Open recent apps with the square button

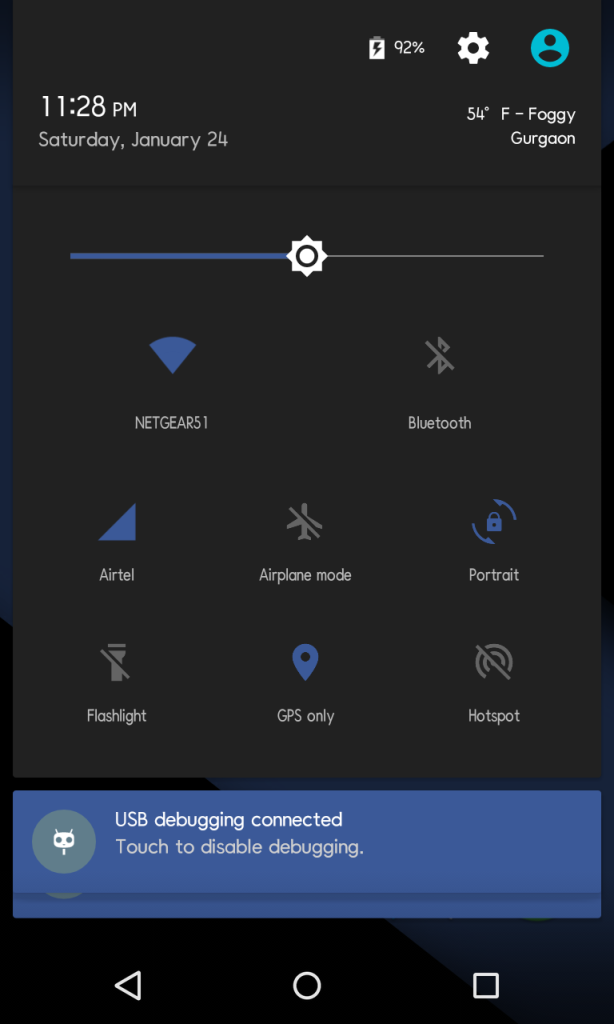tap(486, 985)
